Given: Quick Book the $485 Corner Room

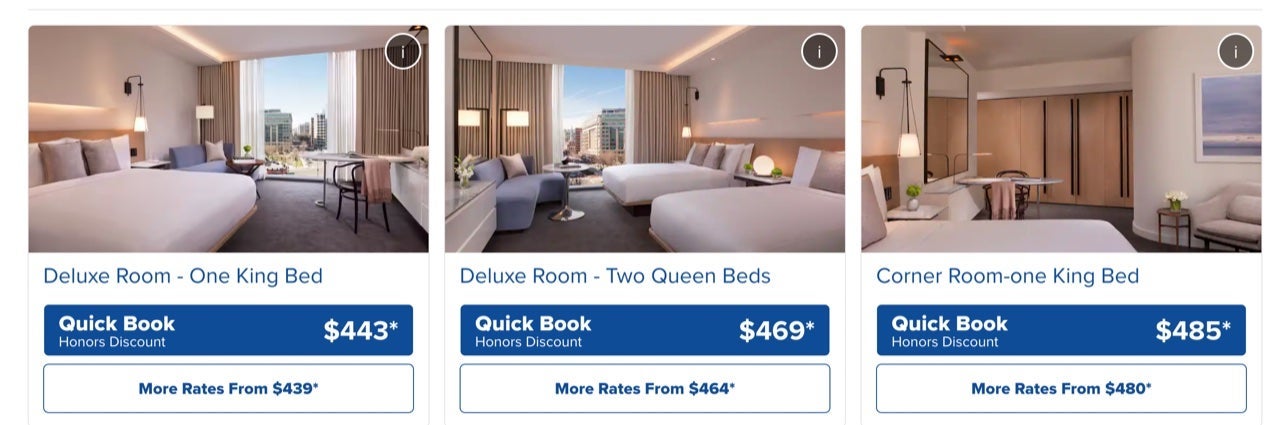Looking at the screenshot, I should pos(1061,330).
